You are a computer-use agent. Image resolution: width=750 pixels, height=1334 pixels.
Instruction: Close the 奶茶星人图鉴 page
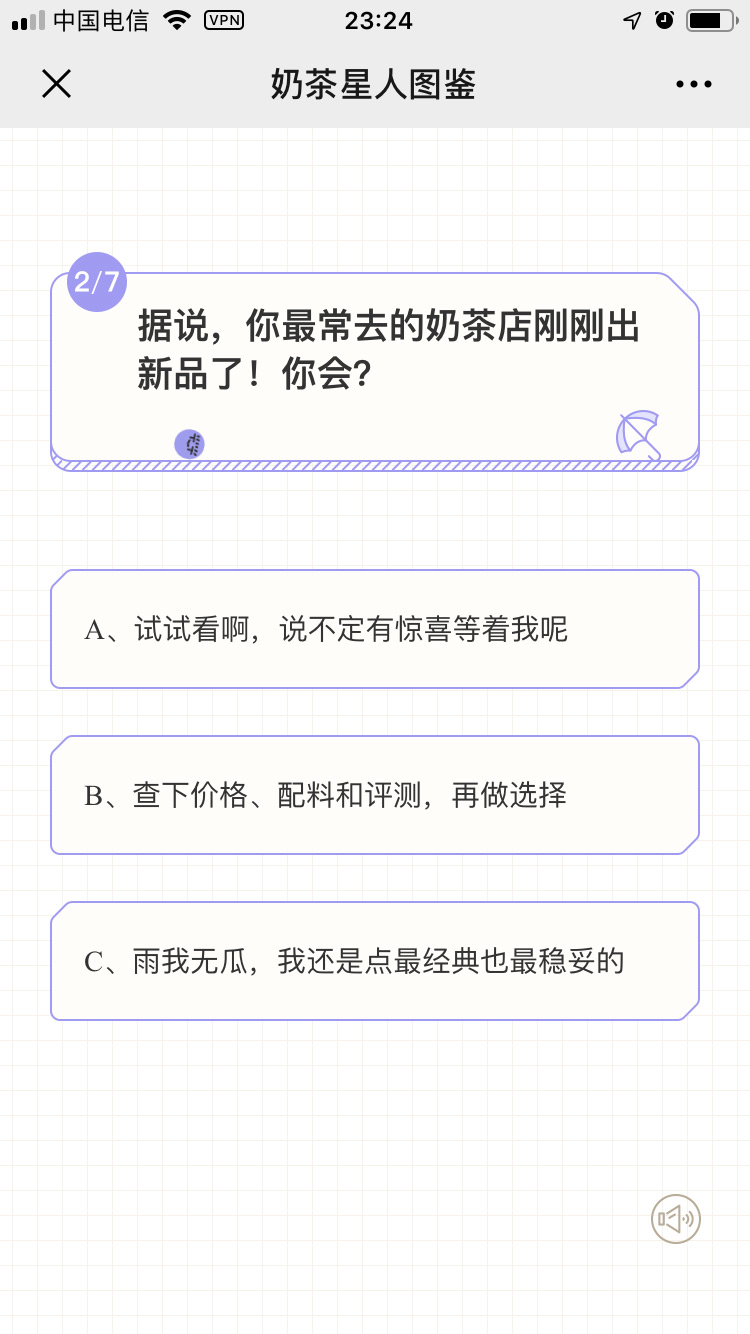tap(56, 84)
